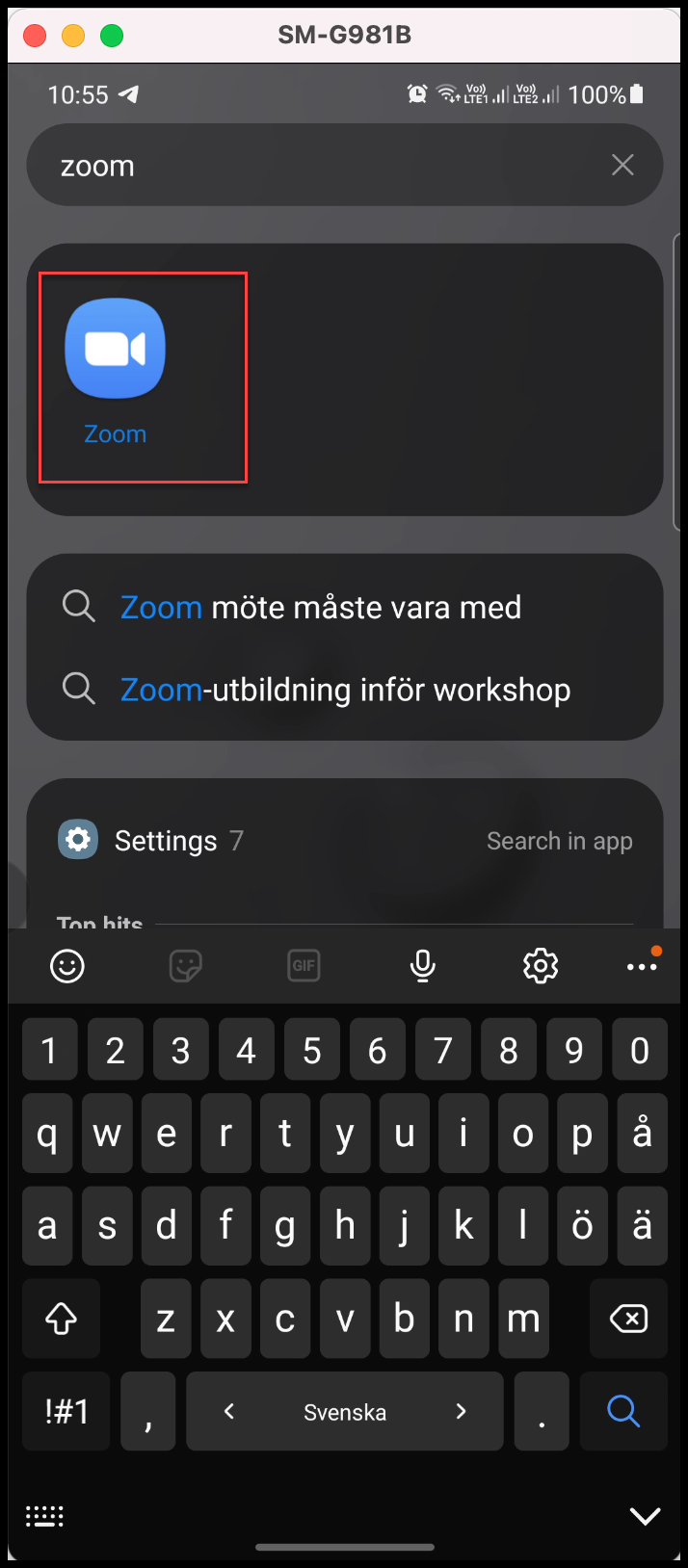The image size is (688, 1568).
Task: Start voice input with the microphone
Action: (x=422, y=965)
